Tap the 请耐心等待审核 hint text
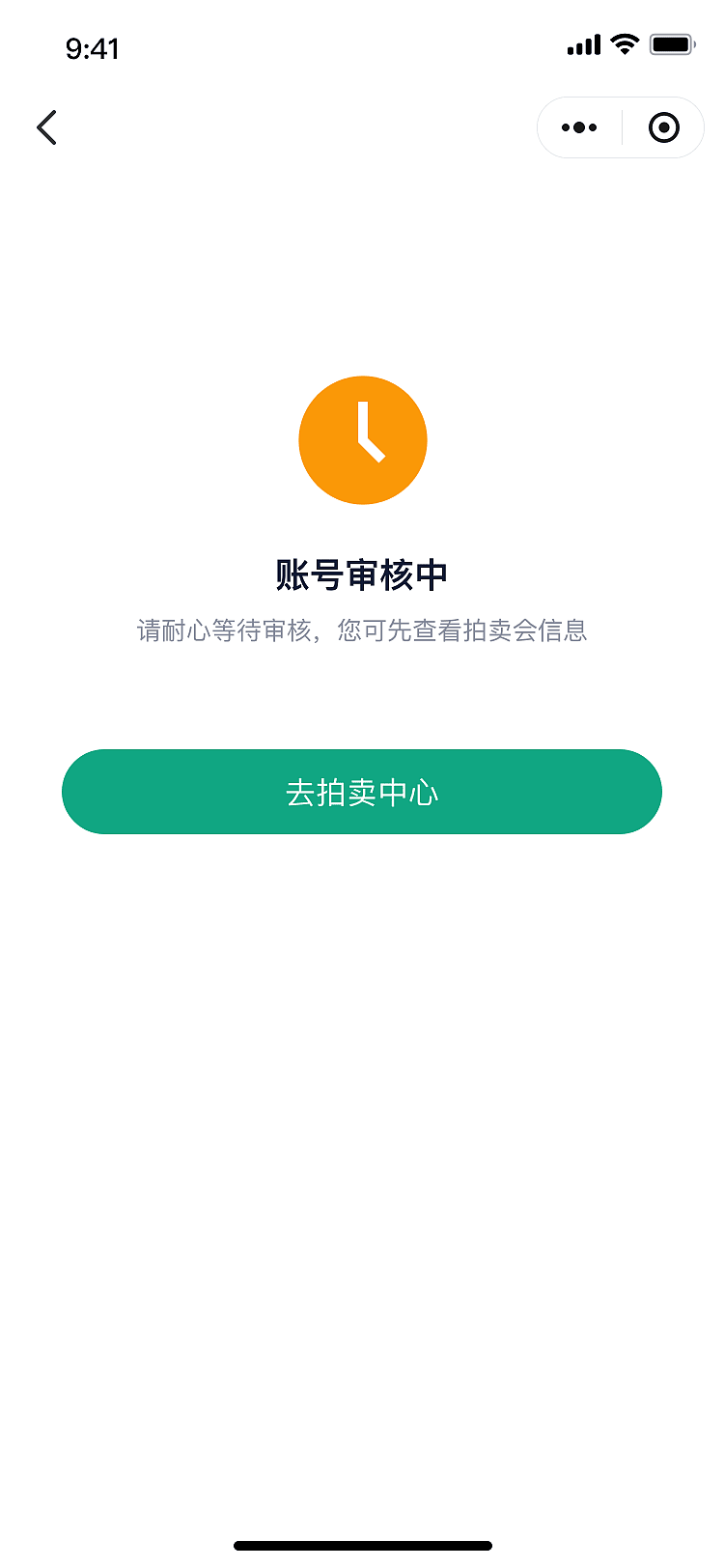 pos(222,630)
